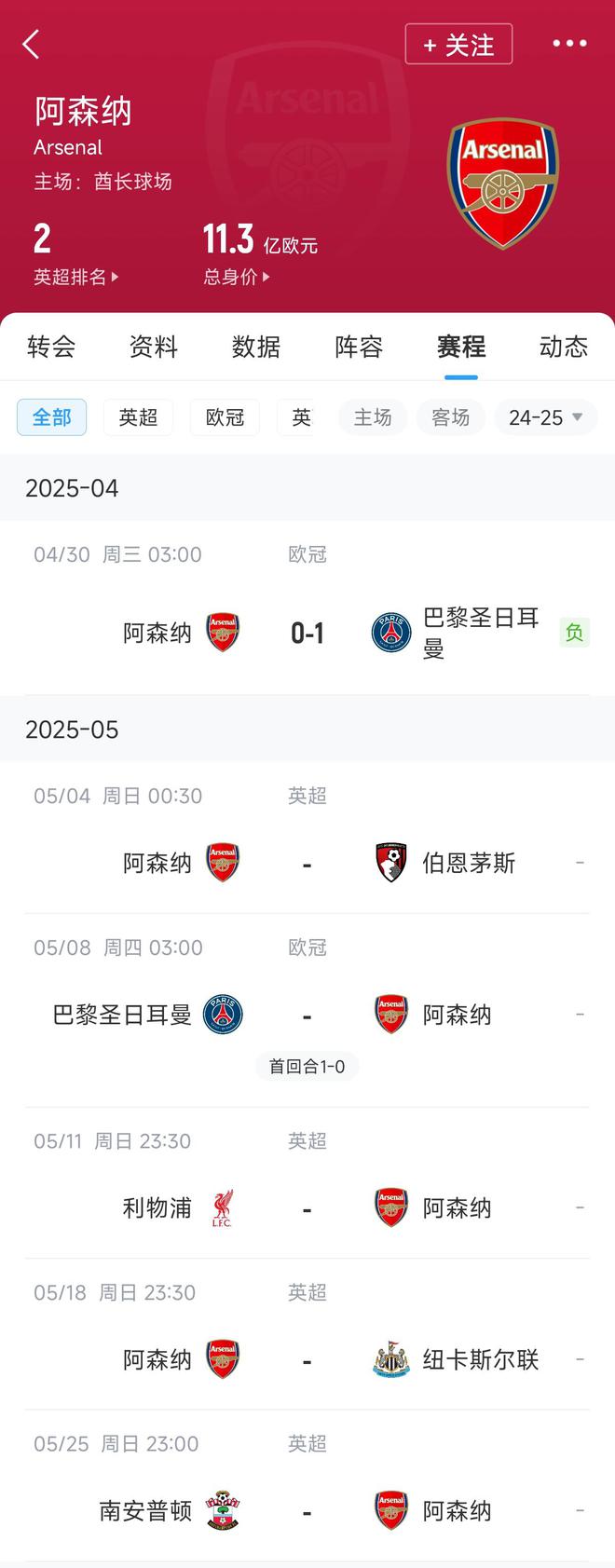Filter fixtures by 欧冠
Image resolution: width=615 pixels, height=1568 pixels.
[x=225, y=417]
